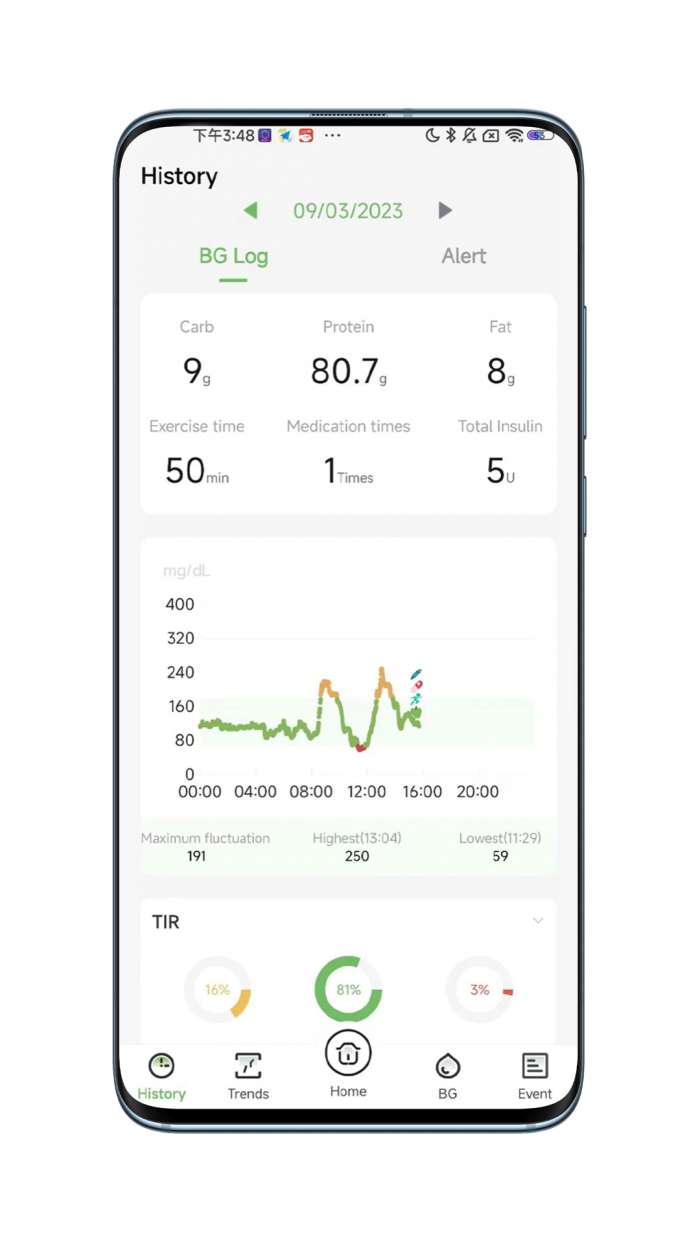The image size is (700, 1244).
Task: Tap the History tab
Action: coord(162,1075)
